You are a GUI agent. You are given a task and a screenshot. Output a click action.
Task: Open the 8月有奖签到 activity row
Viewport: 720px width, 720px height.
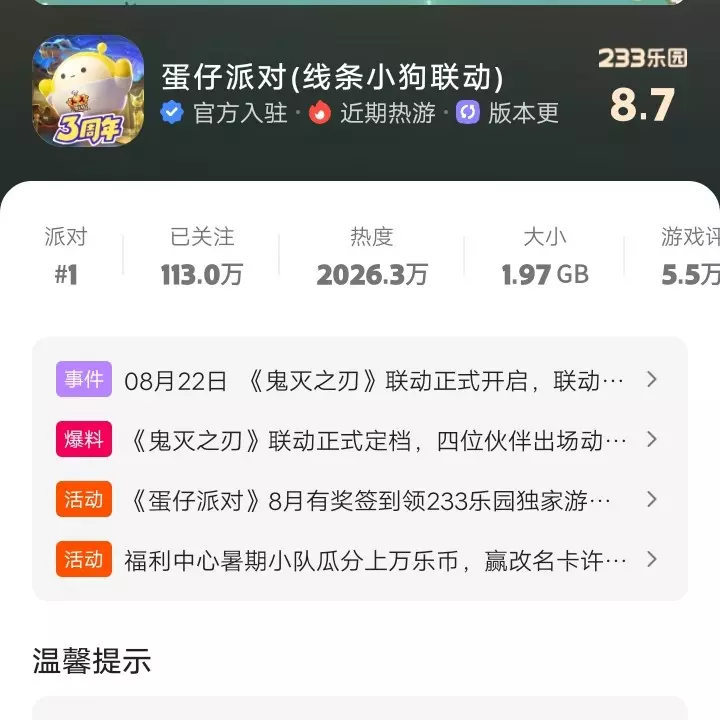pos(360,500)
